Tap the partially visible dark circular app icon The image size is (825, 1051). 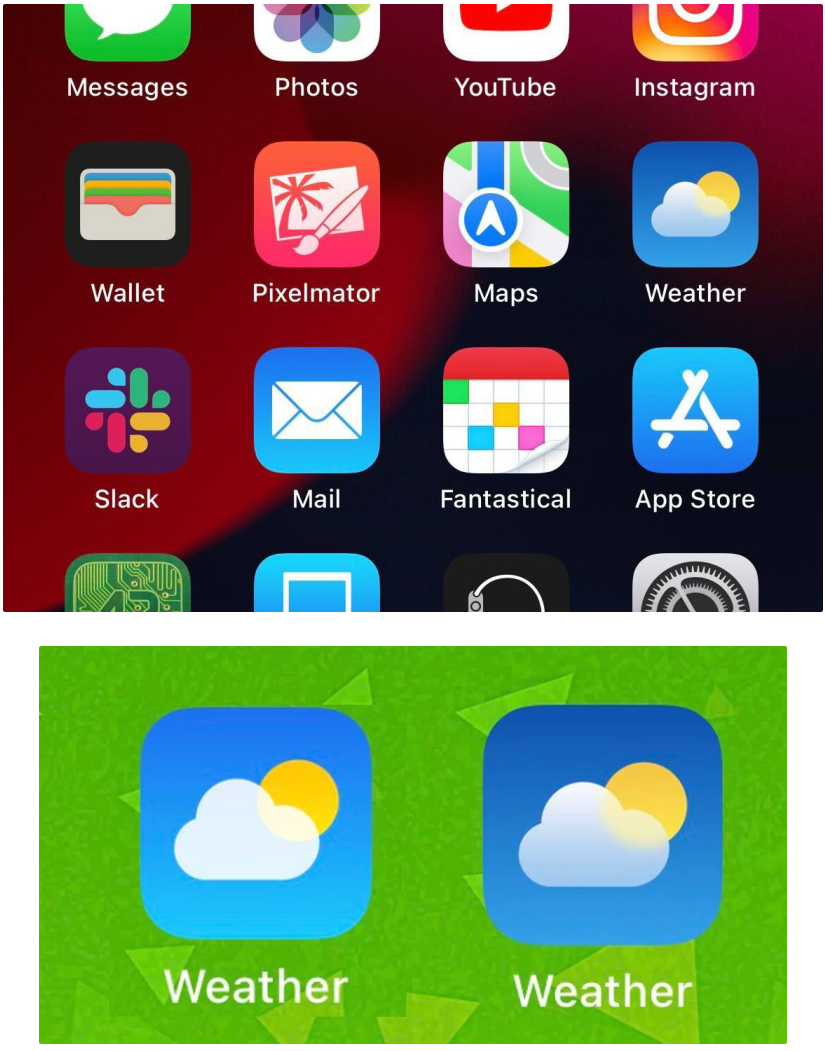point(506,585)
